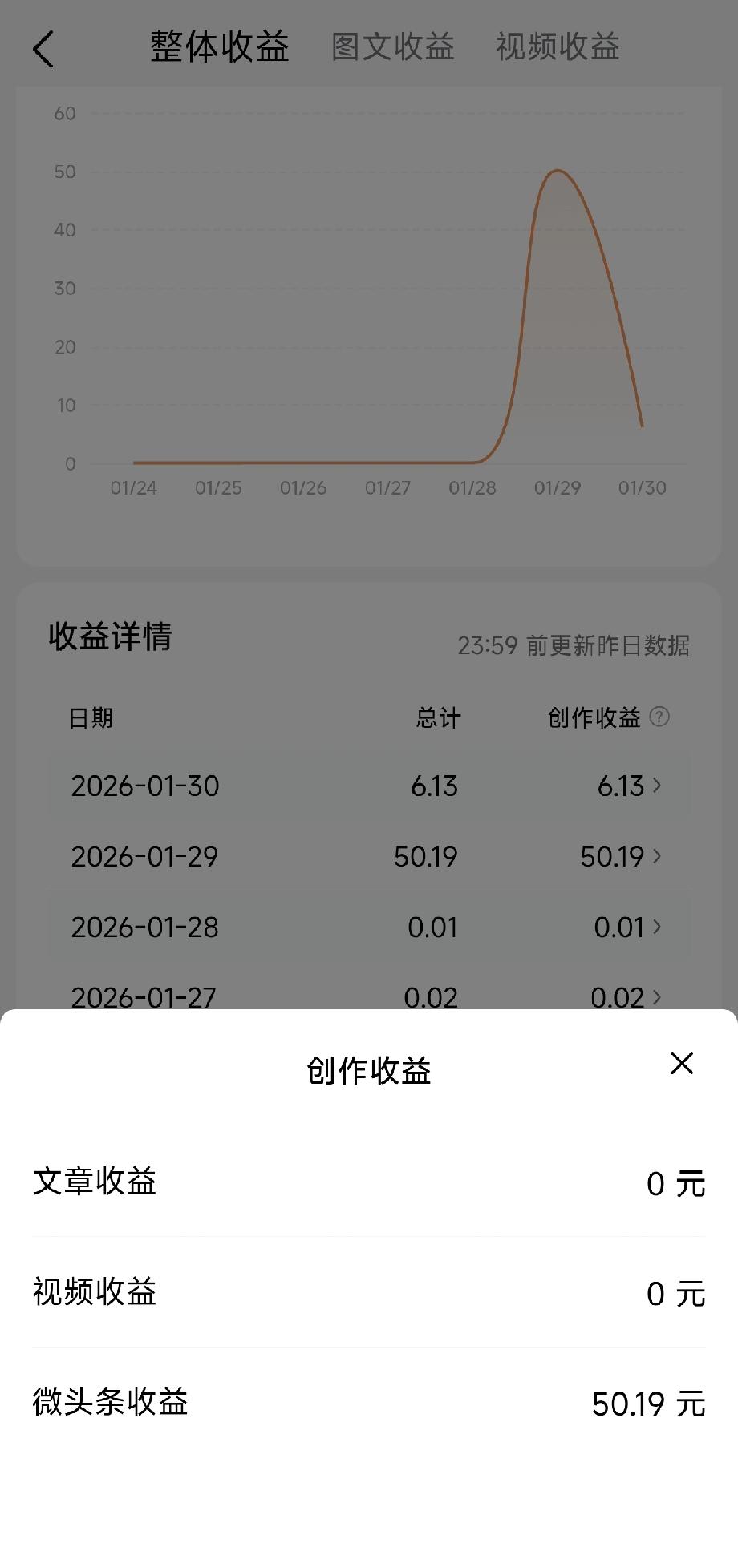Expand details for 2026-01-28 row
The image size is (738, 1568).
[369, 927]
